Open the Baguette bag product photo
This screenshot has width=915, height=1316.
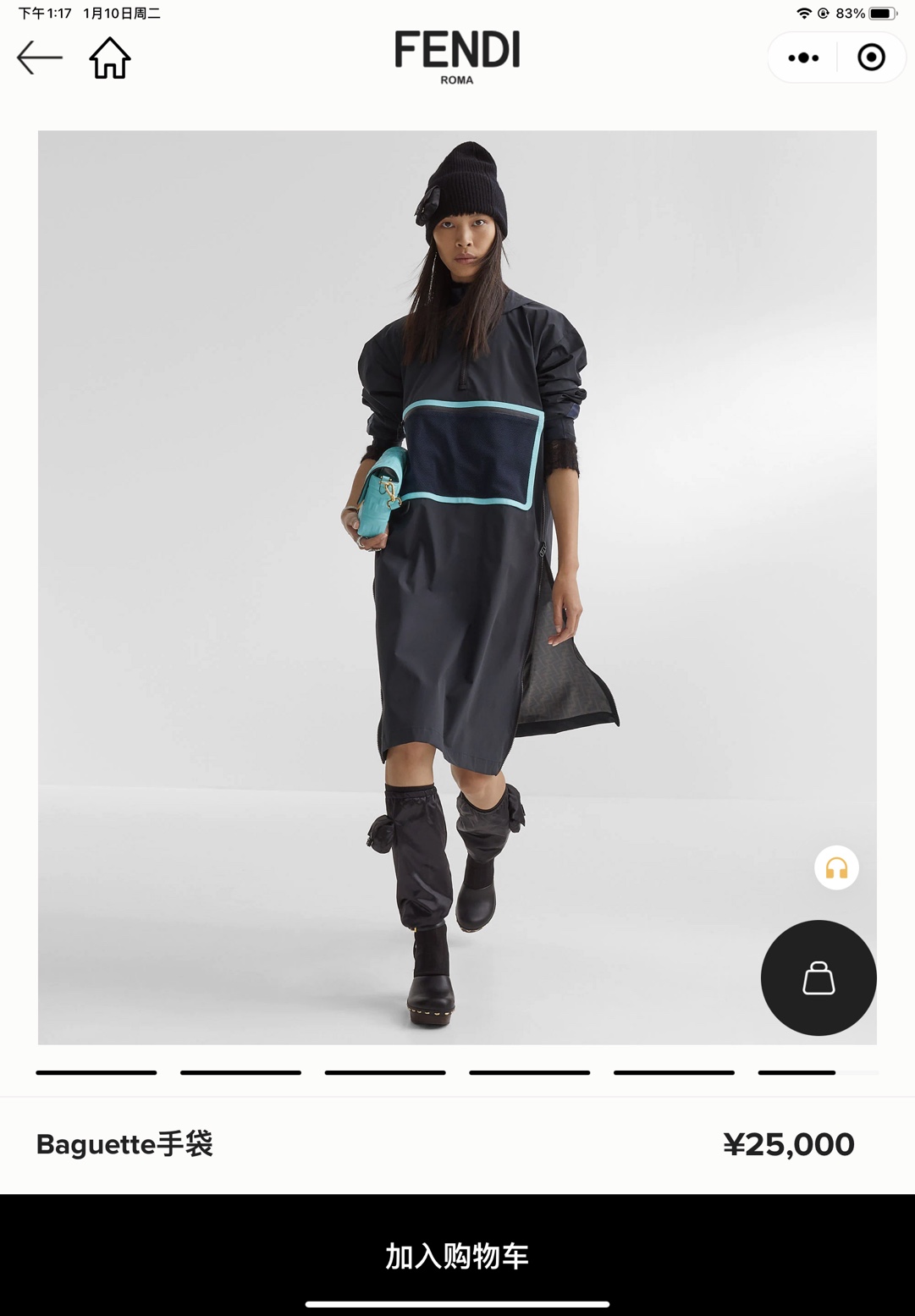point(457,586)
